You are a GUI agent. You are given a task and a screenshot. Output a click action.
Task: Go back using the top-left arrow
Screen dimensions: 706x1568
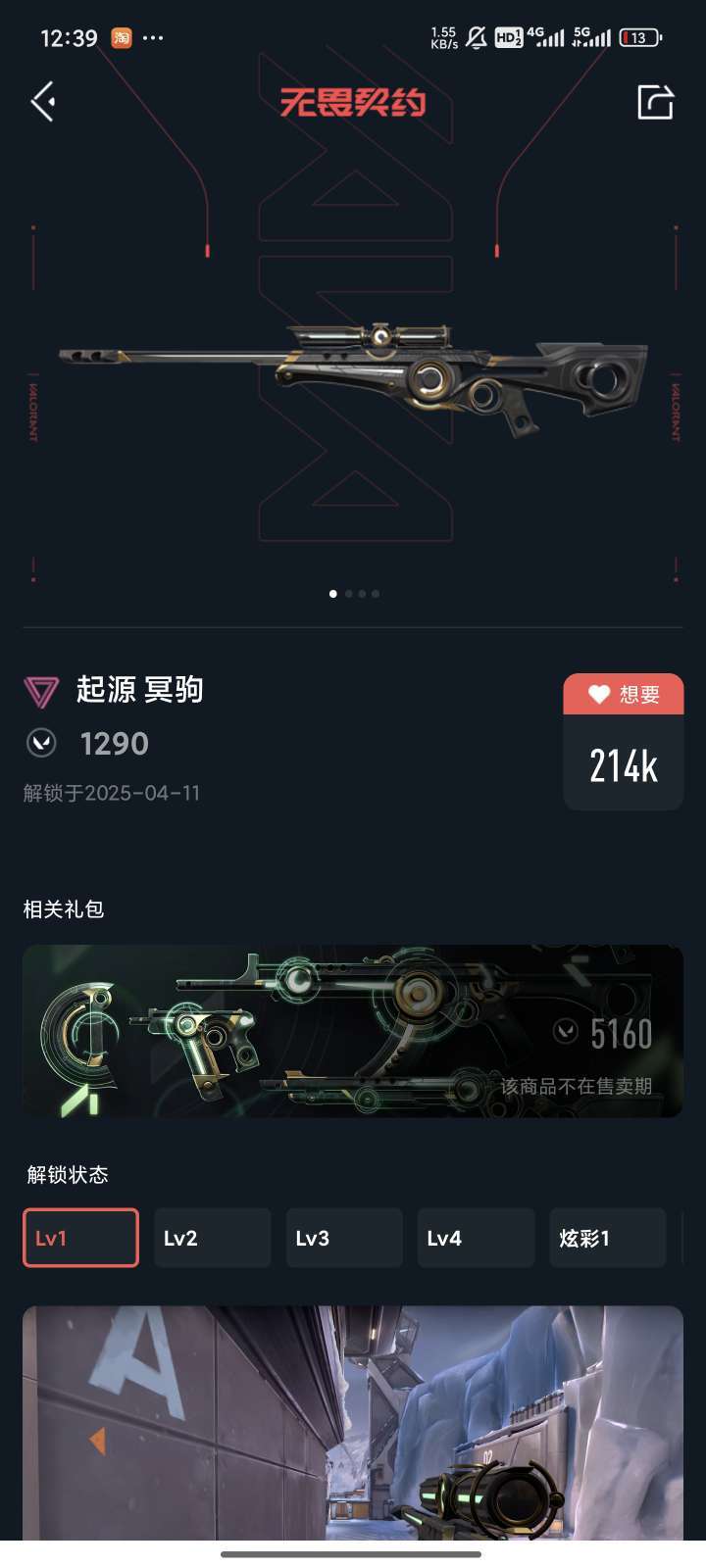[42, 102]
